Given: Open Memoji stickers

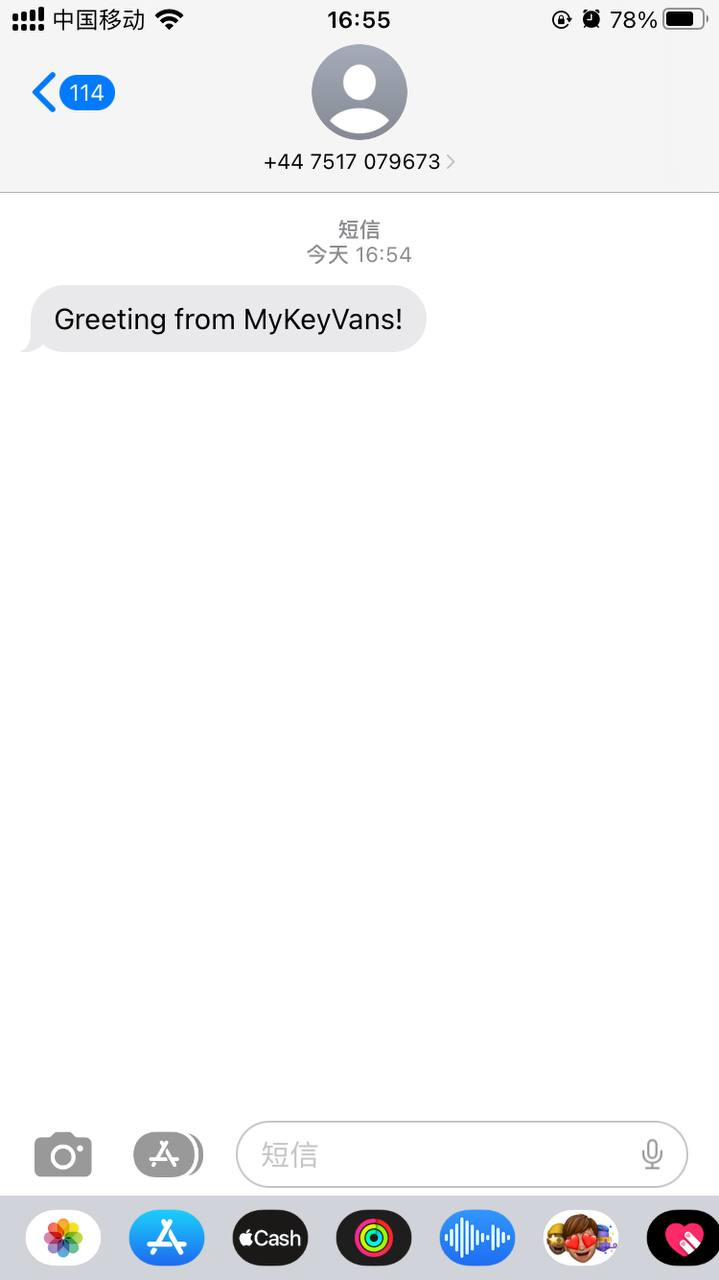Looking at the screenshot, I should click(x=580, y=1238).
